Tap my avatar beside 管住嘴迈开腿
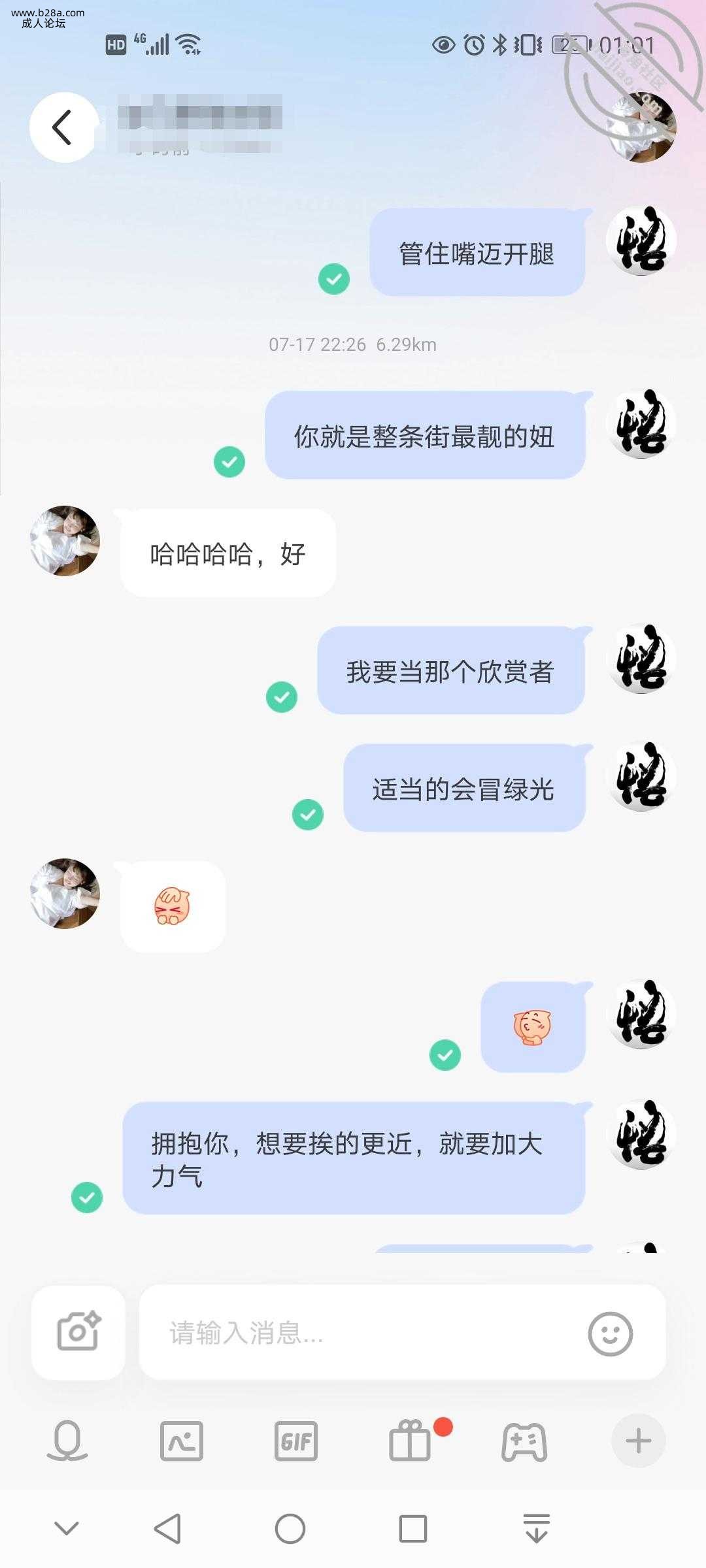The image size is (706, 1568). coord(641,240)
